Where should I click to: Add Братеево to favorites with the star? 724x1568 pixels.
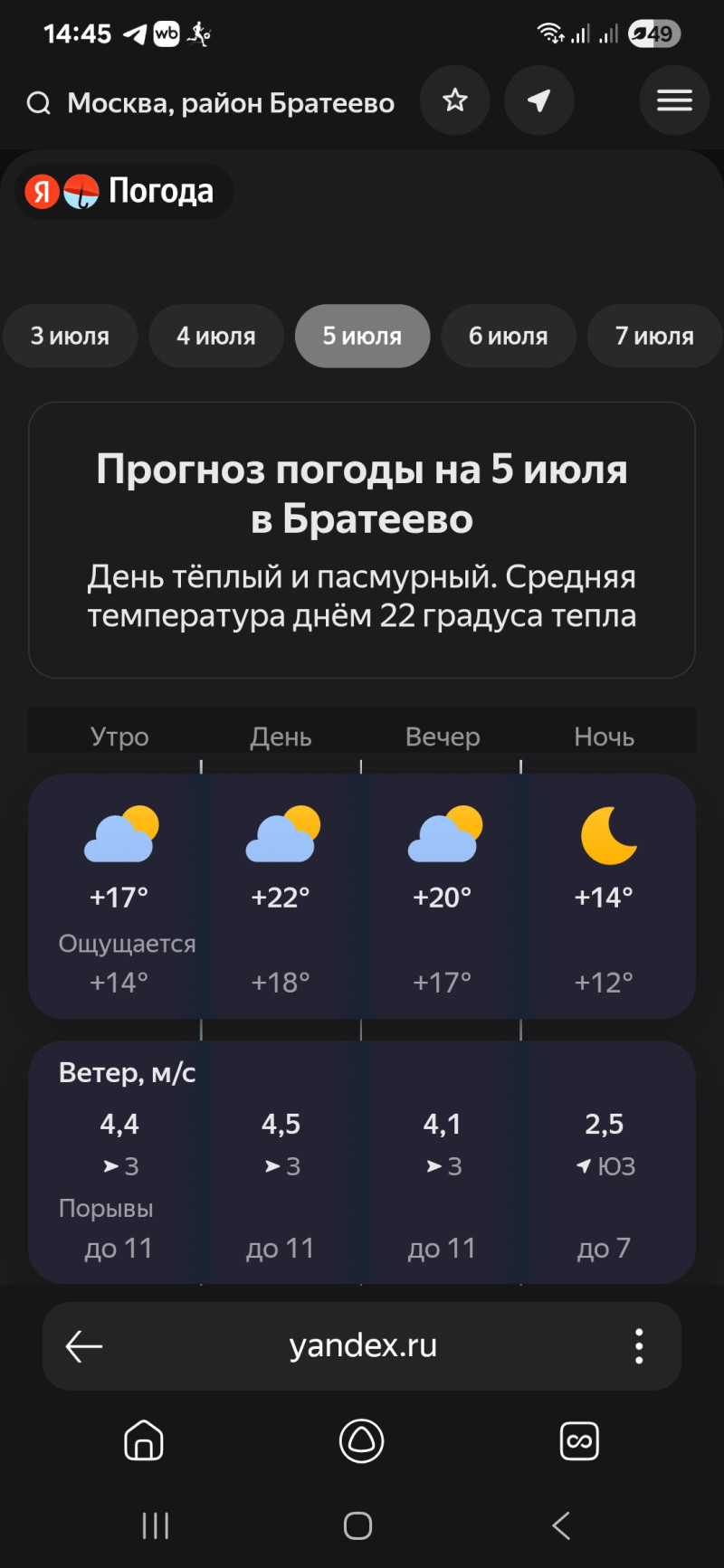pyautogui.click(x=455, y=100)
